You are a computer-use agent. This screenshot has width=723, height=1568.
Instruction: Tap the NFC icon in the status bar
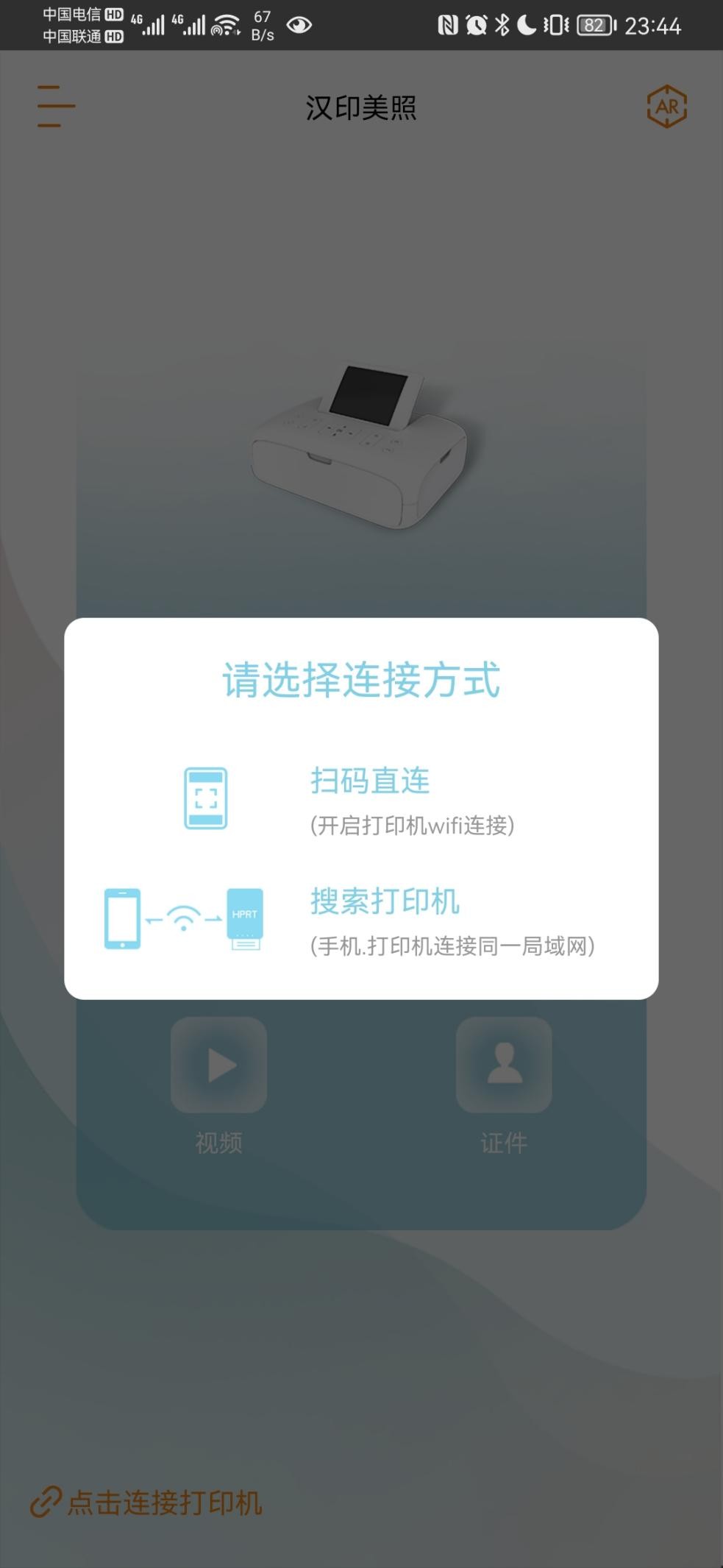click(x=449, y=24)
